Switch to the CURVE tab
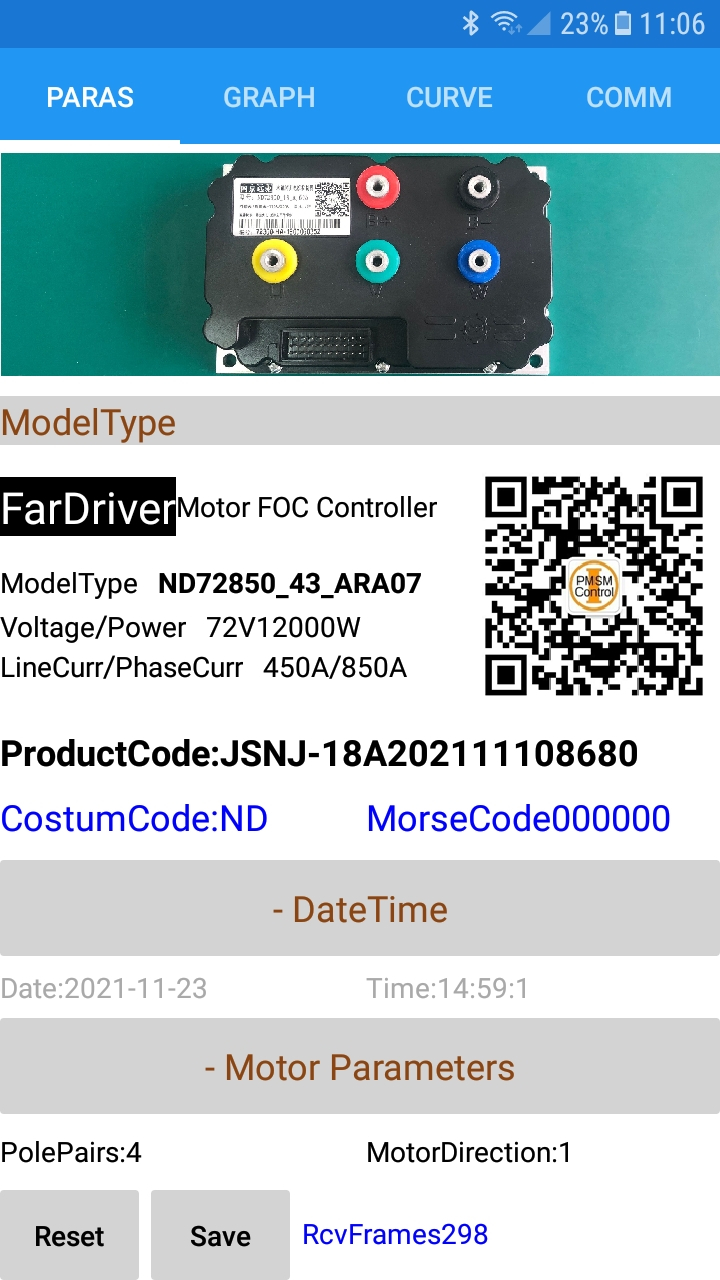The image size is (720, 1280). [449, 97]
